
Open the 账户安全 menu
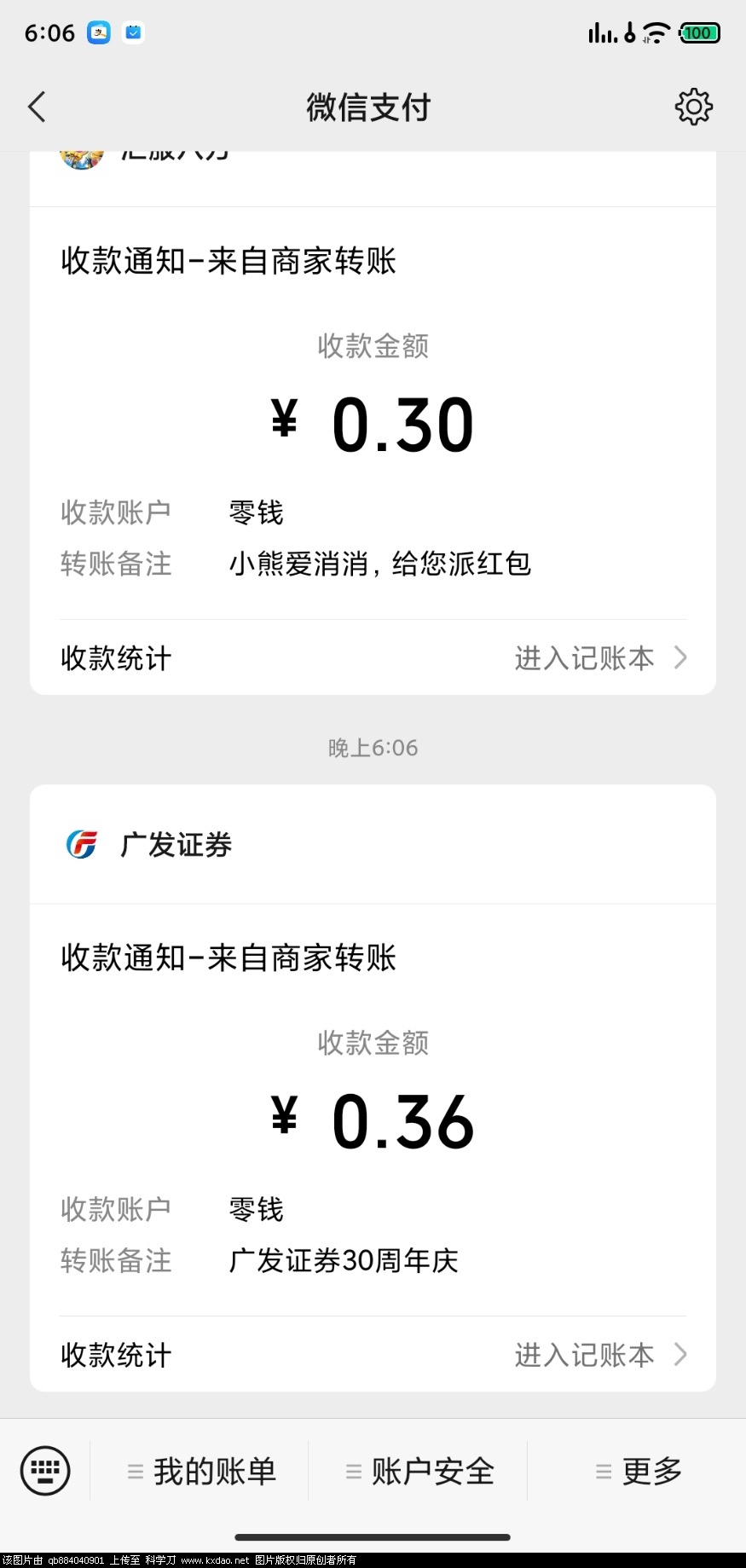click(420, 1472)
